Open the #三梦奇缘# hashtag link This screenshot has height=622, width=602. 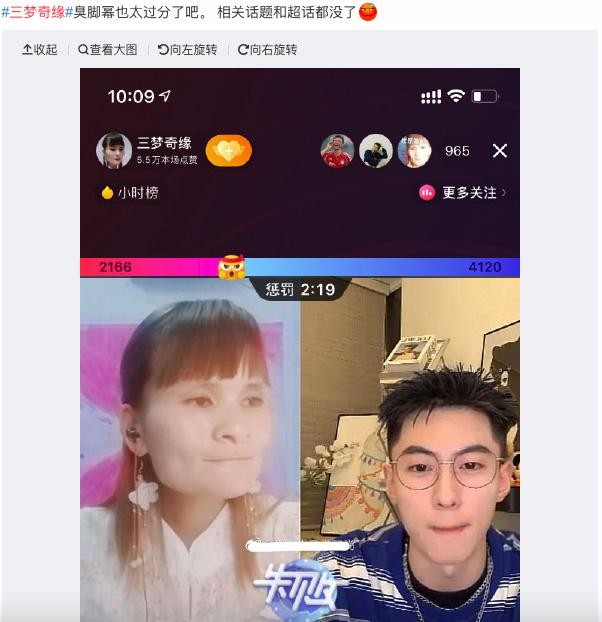point(36,13)
